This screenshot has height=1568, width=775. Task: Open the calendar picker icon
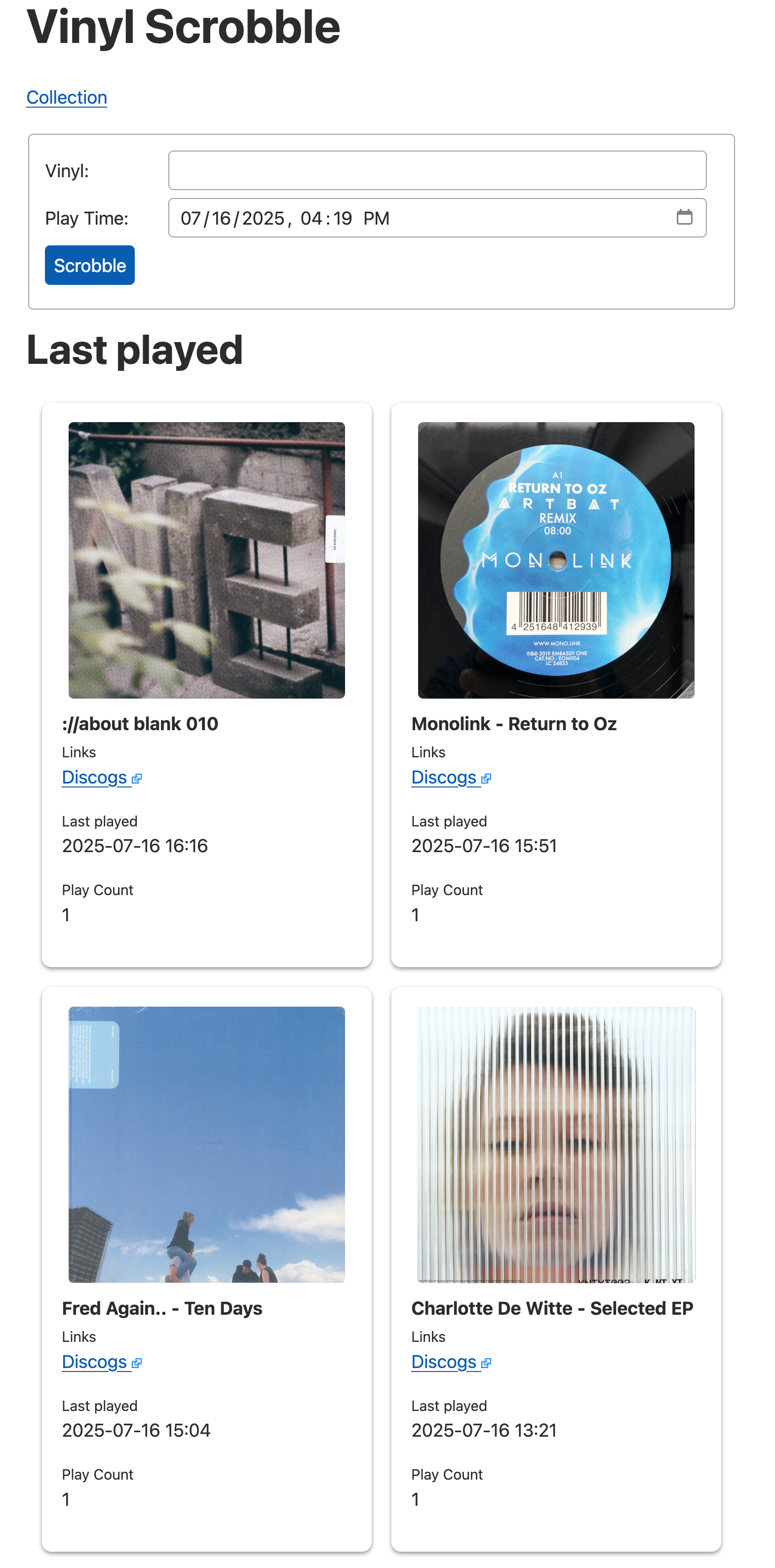pos(684,217)
